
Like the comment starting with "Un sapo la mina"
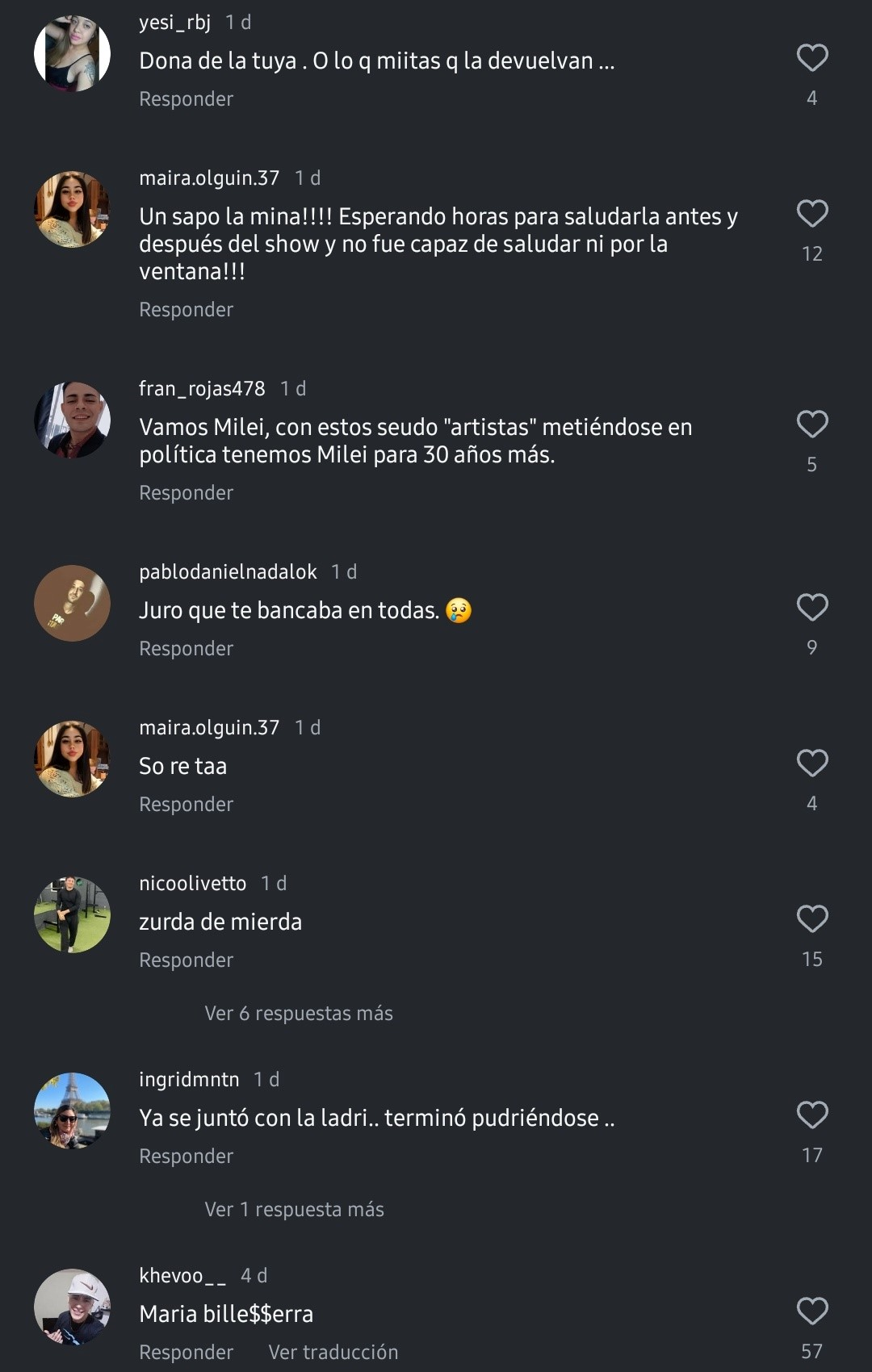[x=811, y=214]
